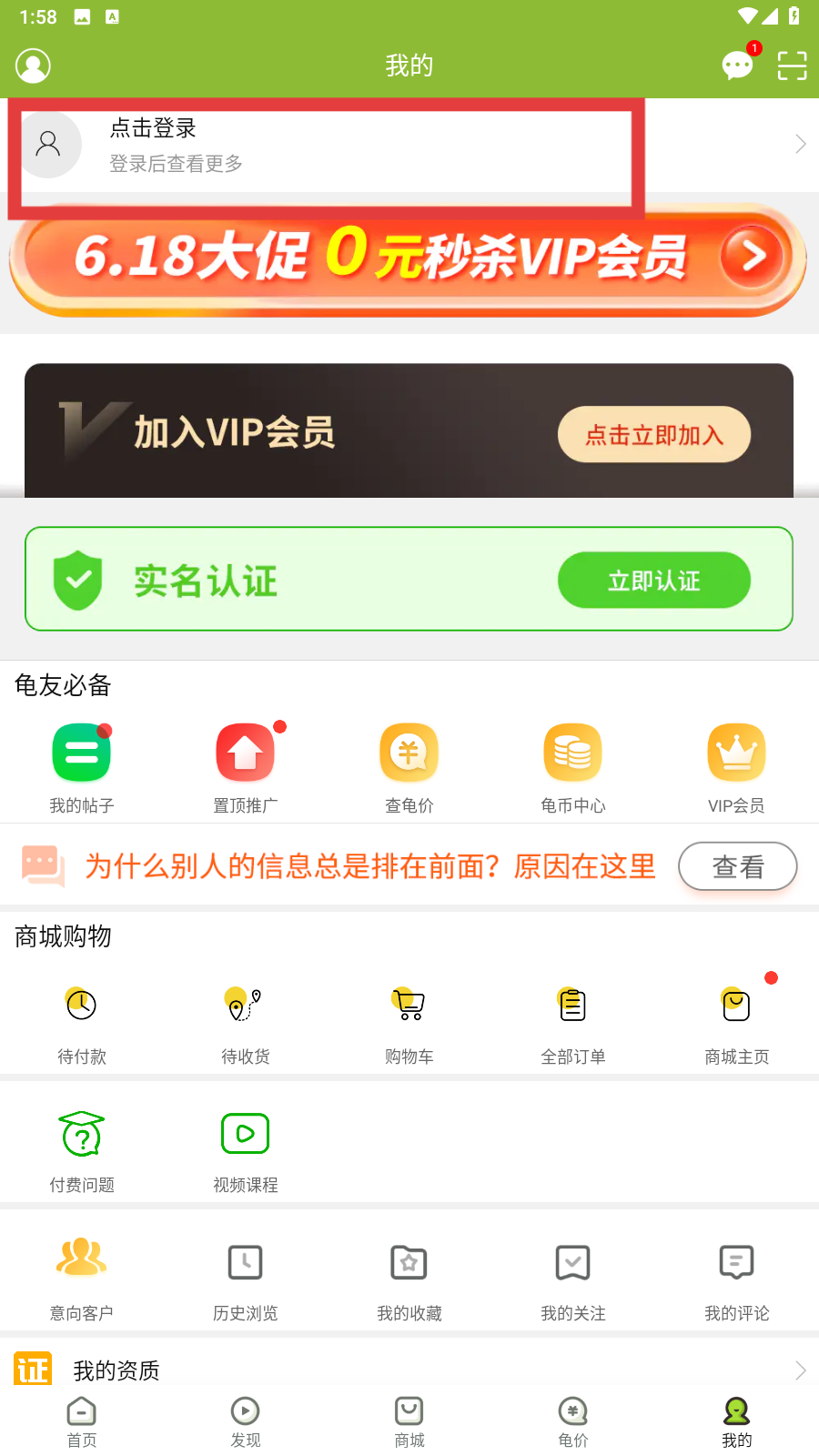This screenshot has height=1456, width=819.
Task: Tap the profile avatar in top bar
Action: click(x=33, y=66)
